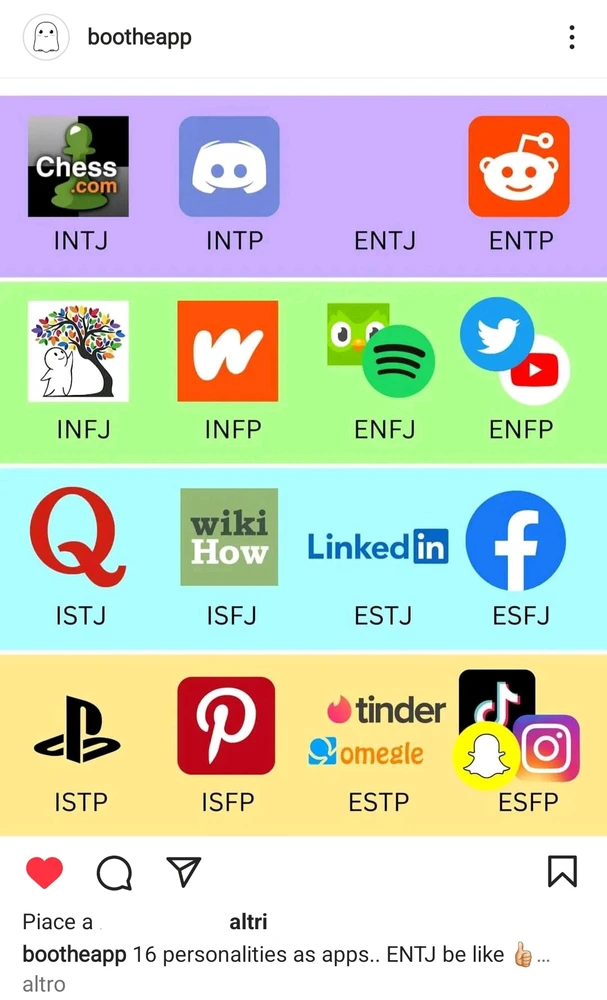Share the post via paper plane
The height and width of the screenshot is (1000, 607).
(x=184, y=872)
